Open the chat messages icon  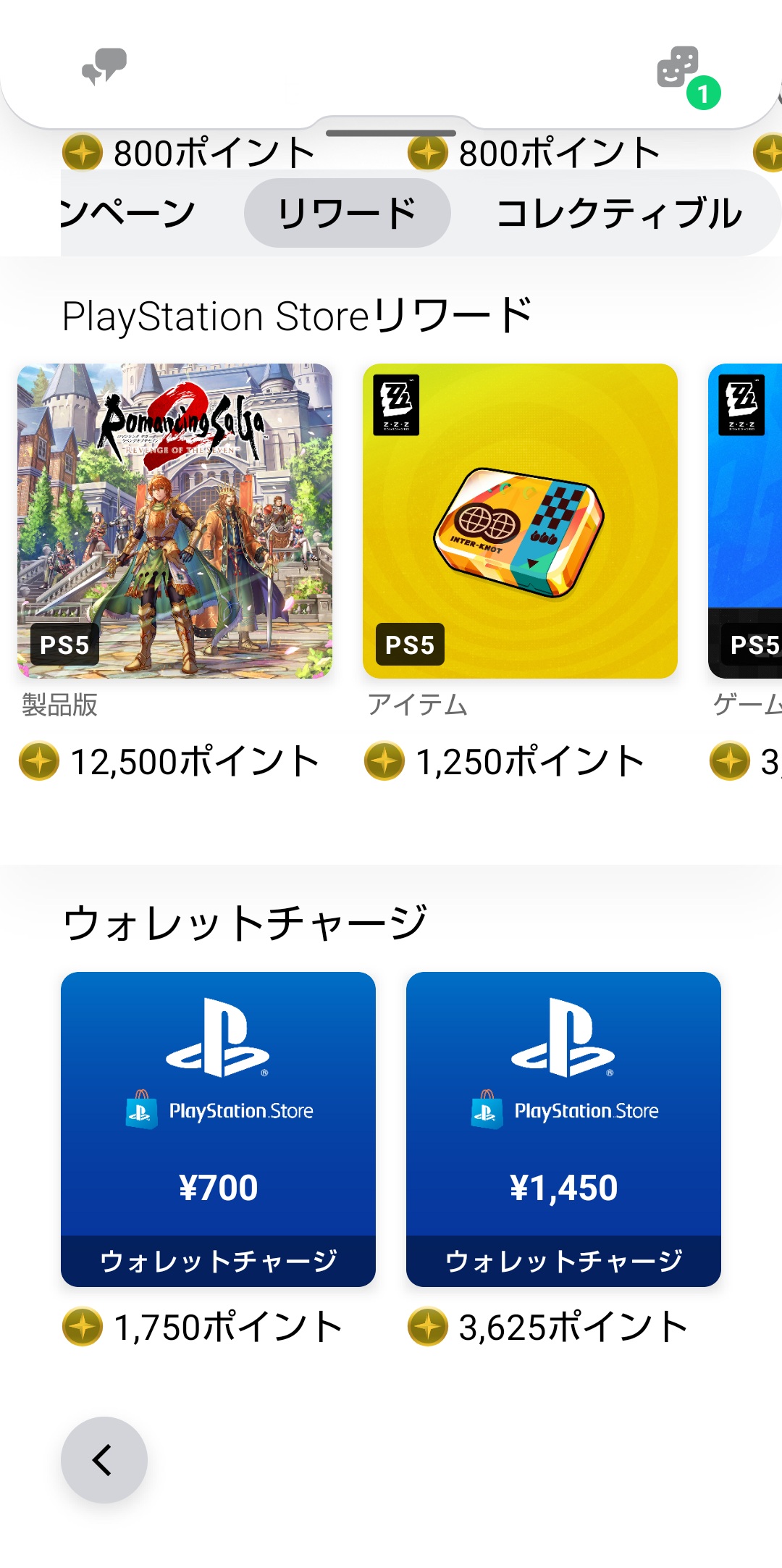(104, 67)
